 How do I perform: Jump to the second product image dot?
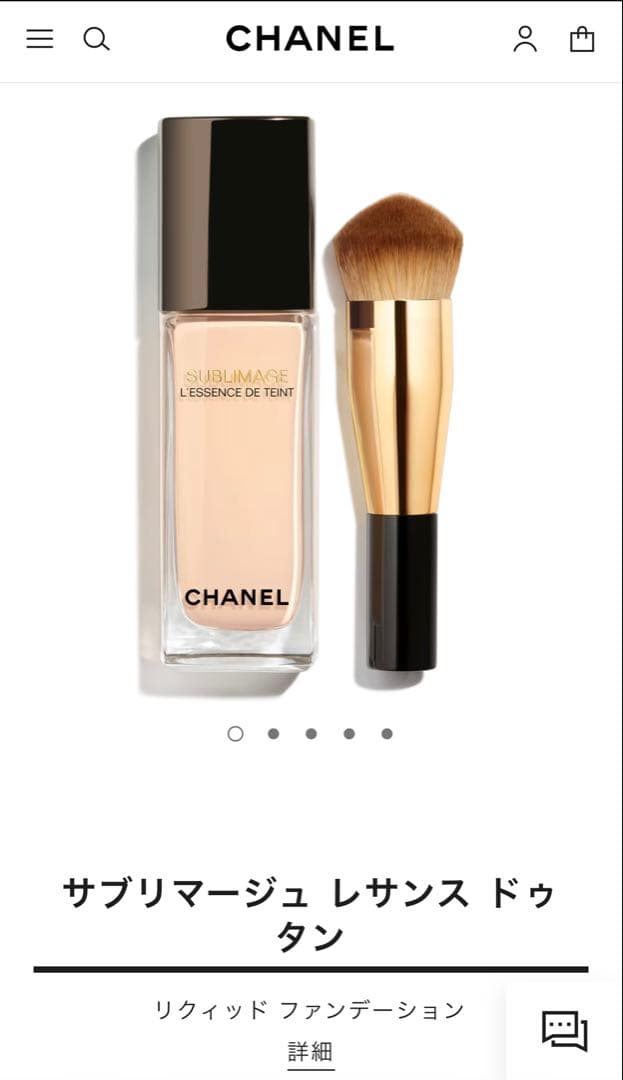pos(273,733)
